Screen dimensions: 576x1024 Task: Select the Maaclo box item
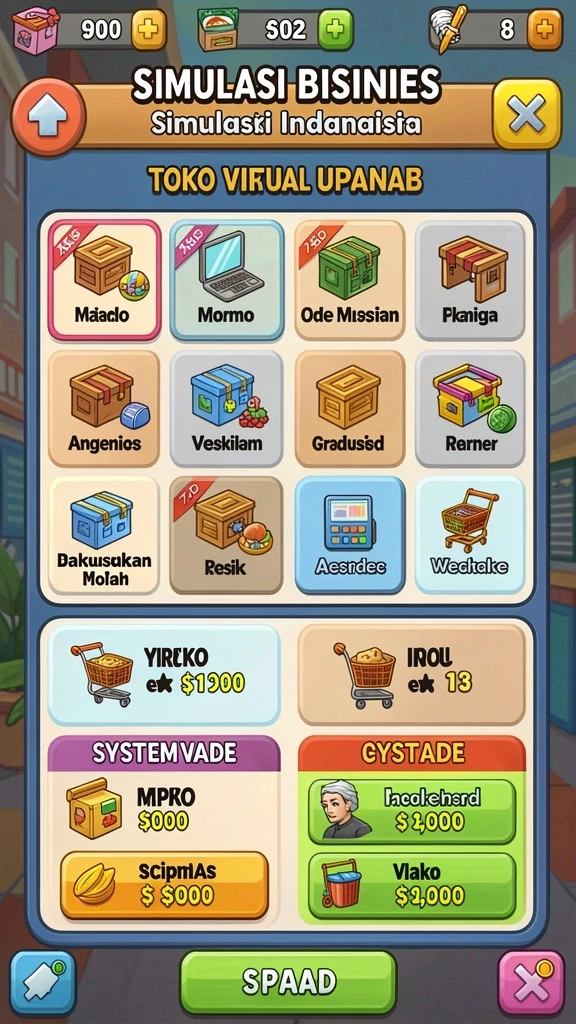tap(104, 280)
